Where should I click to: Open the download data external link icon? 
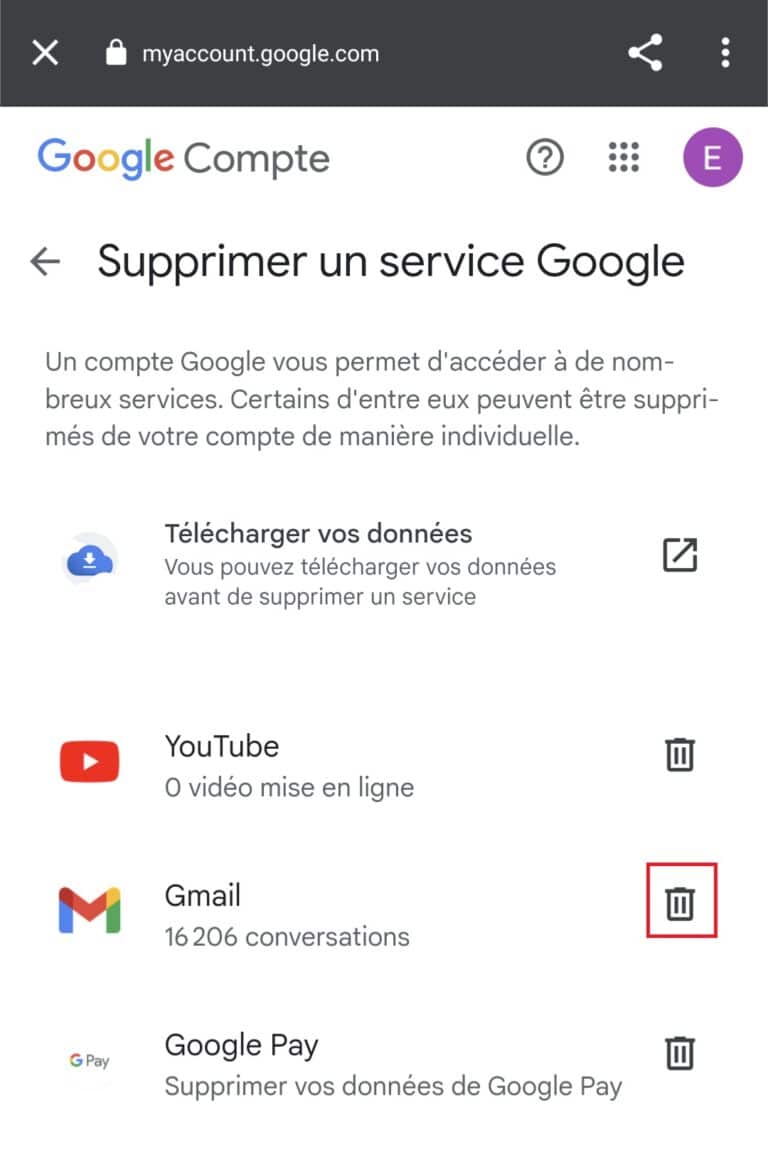coord(681,556)
